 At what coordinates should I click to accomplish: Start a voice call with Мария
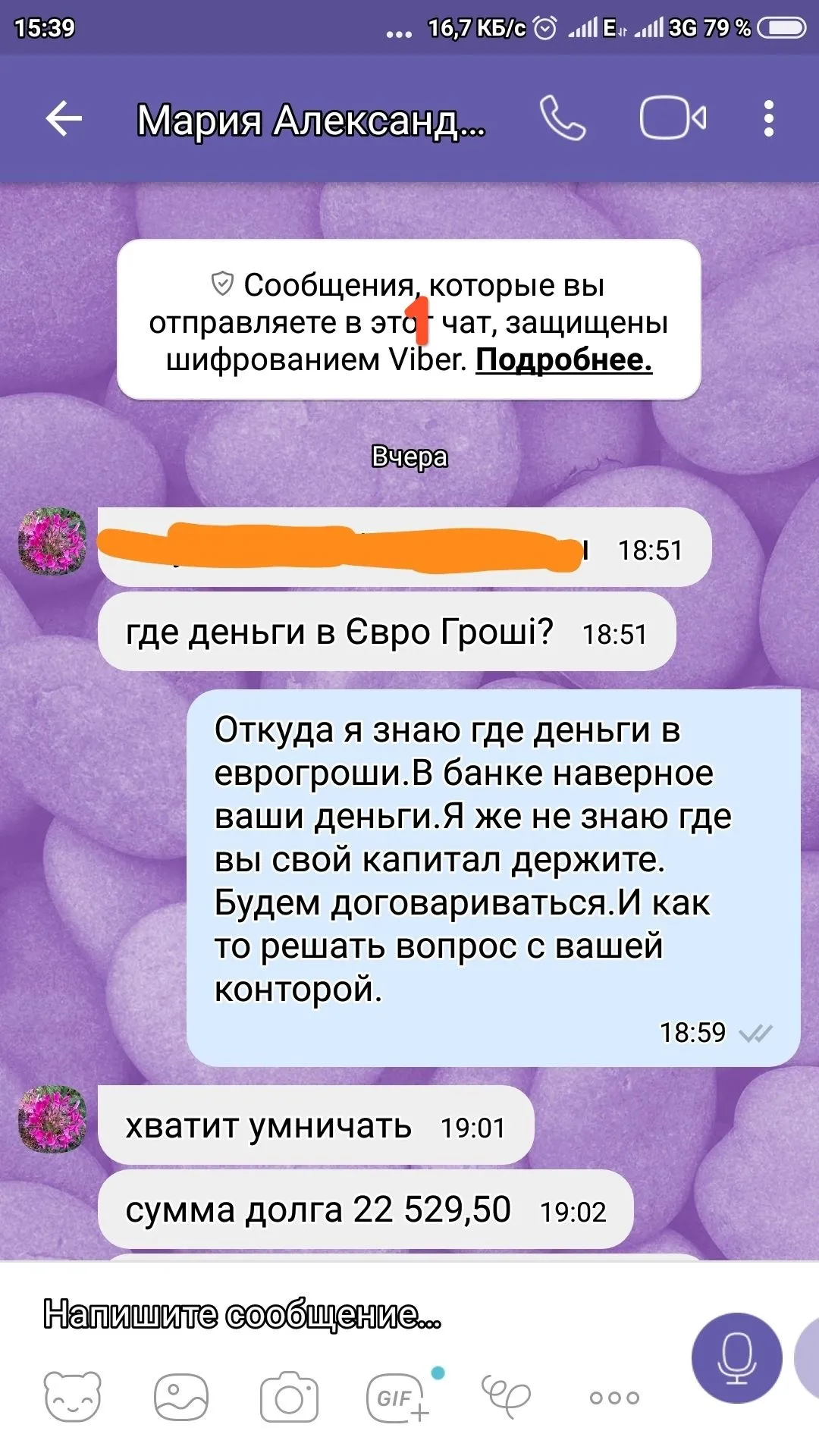[x=563, y=119]
